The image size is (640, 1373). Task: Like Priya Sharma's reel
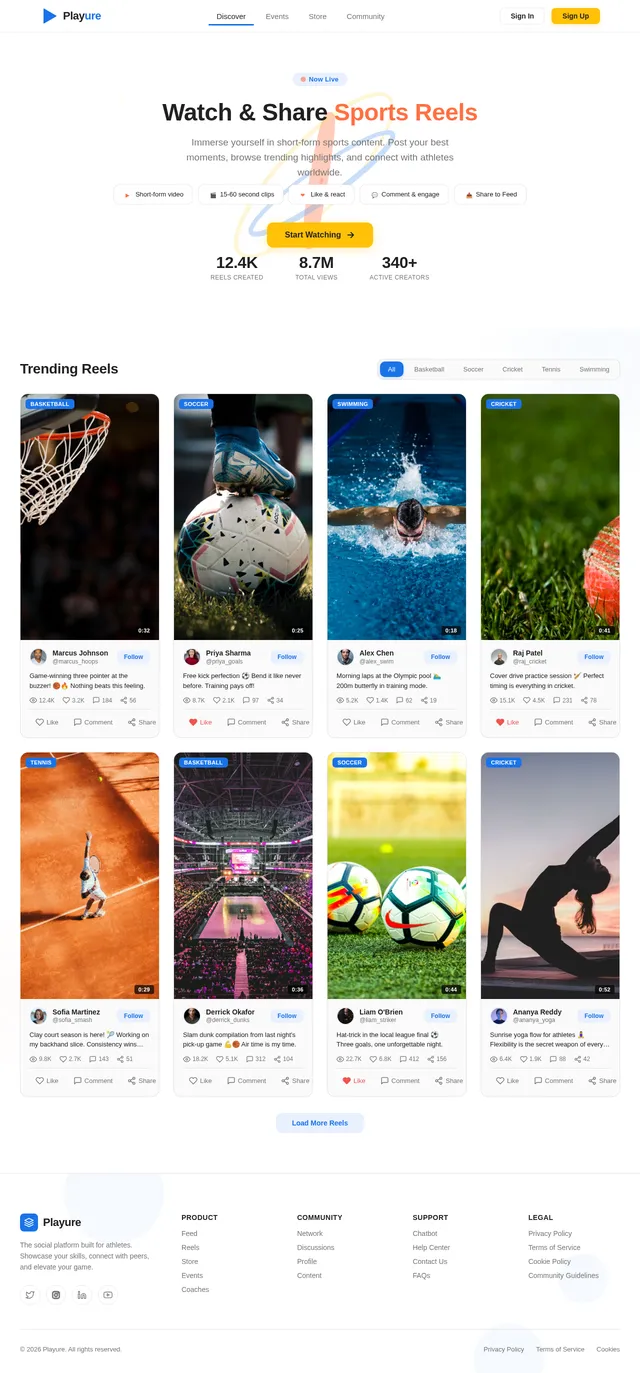click(x=200, y=722)
